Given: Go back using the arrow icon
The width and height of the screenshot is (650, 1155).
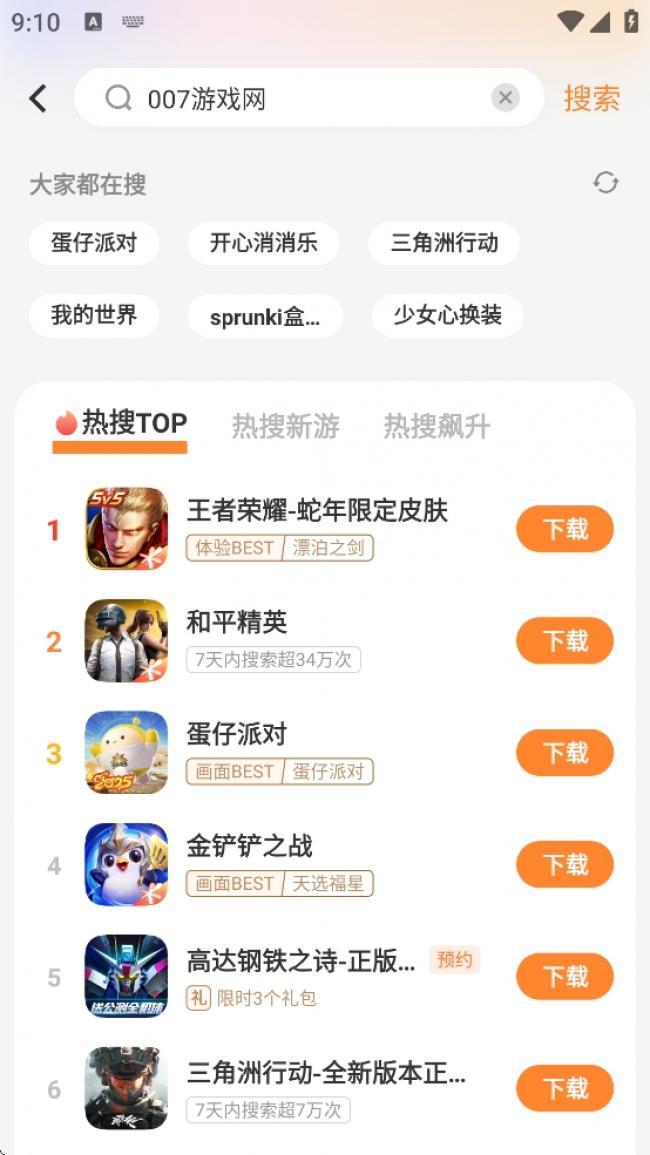Looking at the screenshot, I should pyautogui.click(x=38, y=98).
